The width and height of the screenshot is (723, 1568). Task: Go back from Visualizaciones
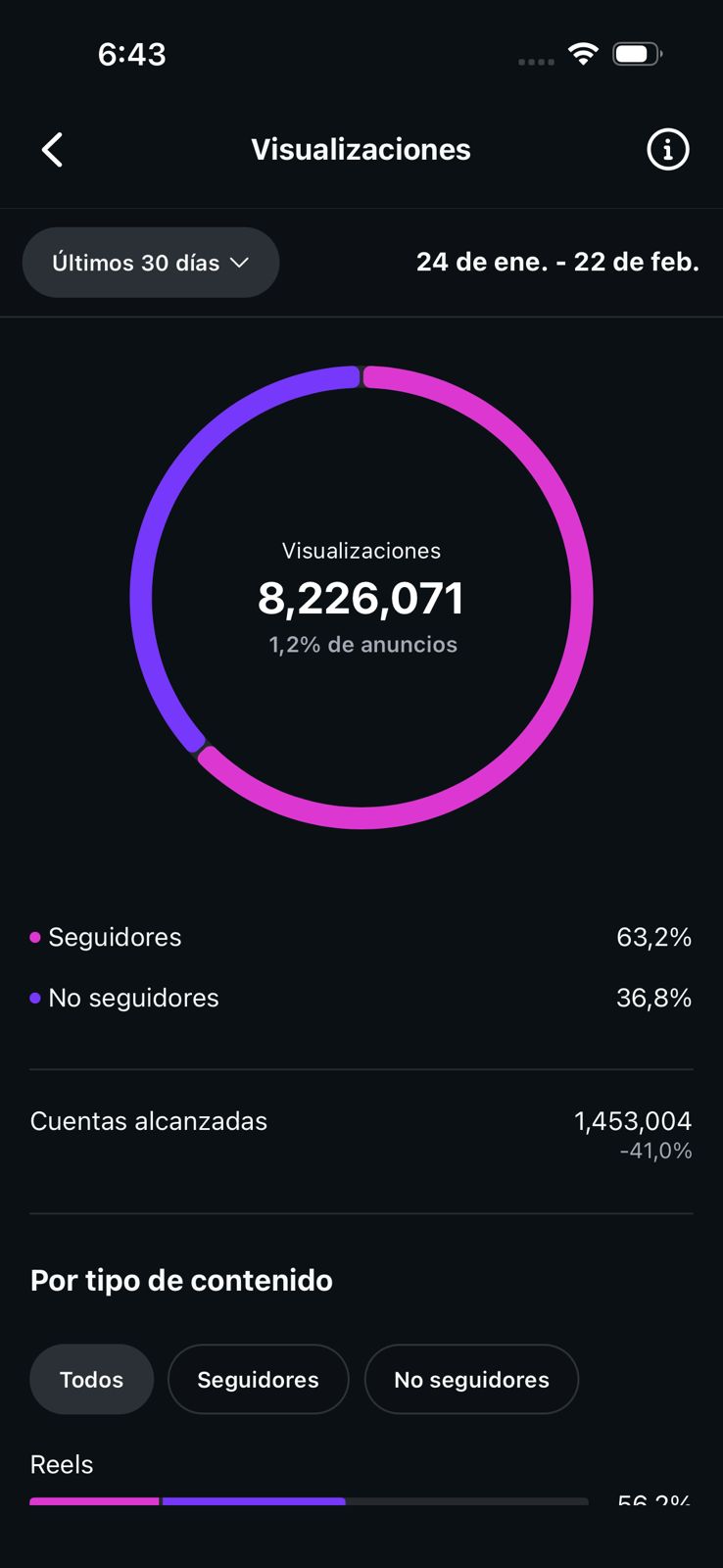[53, 150]
